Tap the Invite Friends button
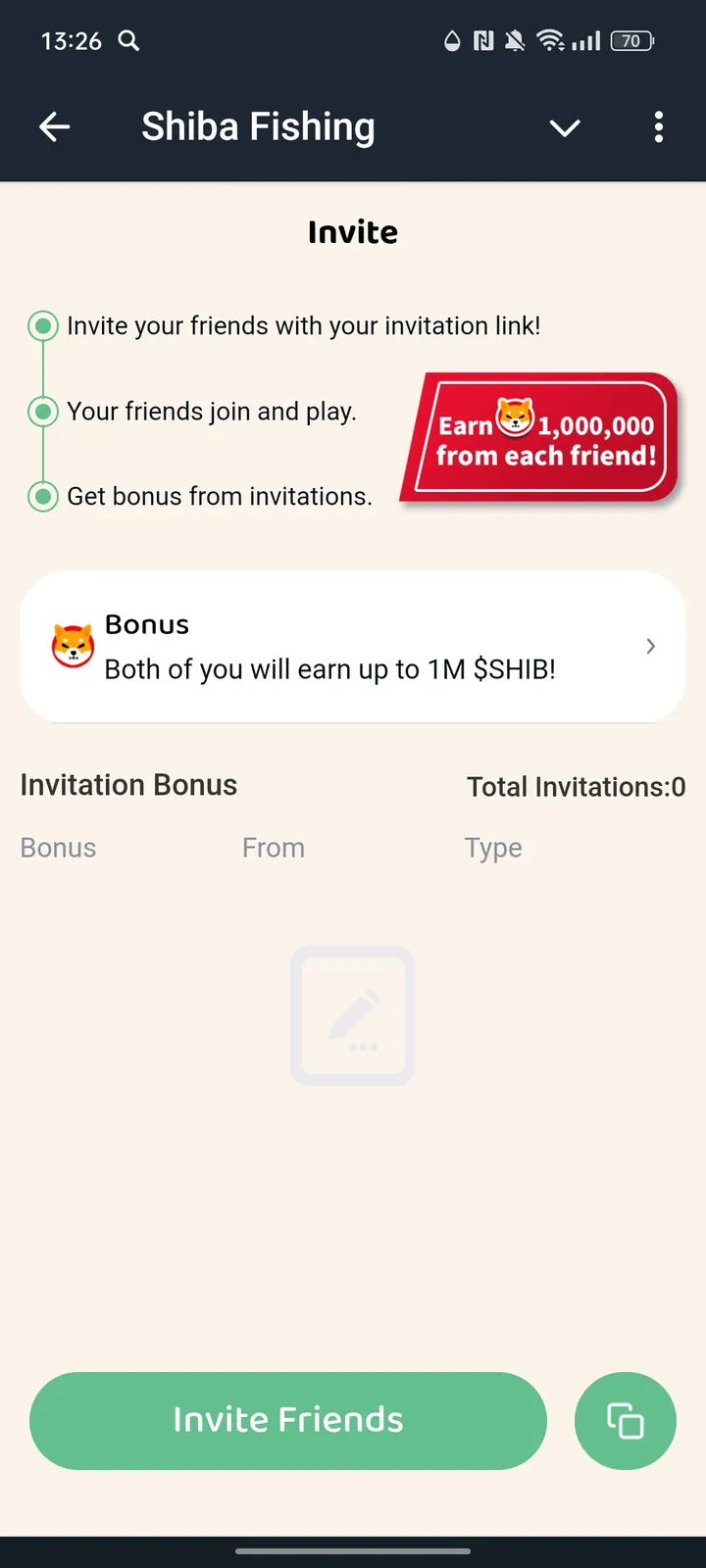This screenshot has width=706, height=1568. tap(288, 1420)
